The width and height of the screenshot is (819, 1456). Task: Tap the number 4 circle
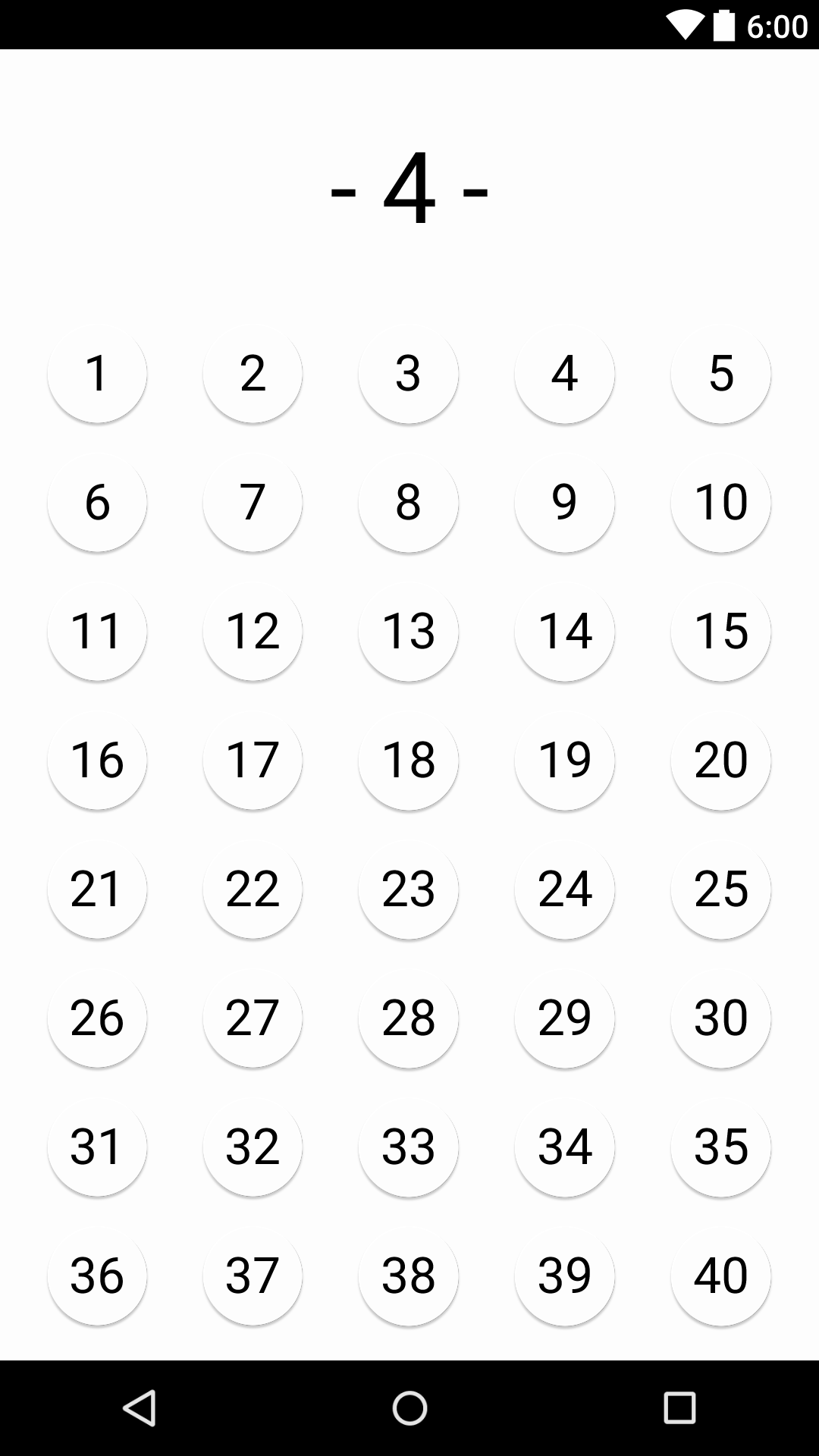pos(564,373)
